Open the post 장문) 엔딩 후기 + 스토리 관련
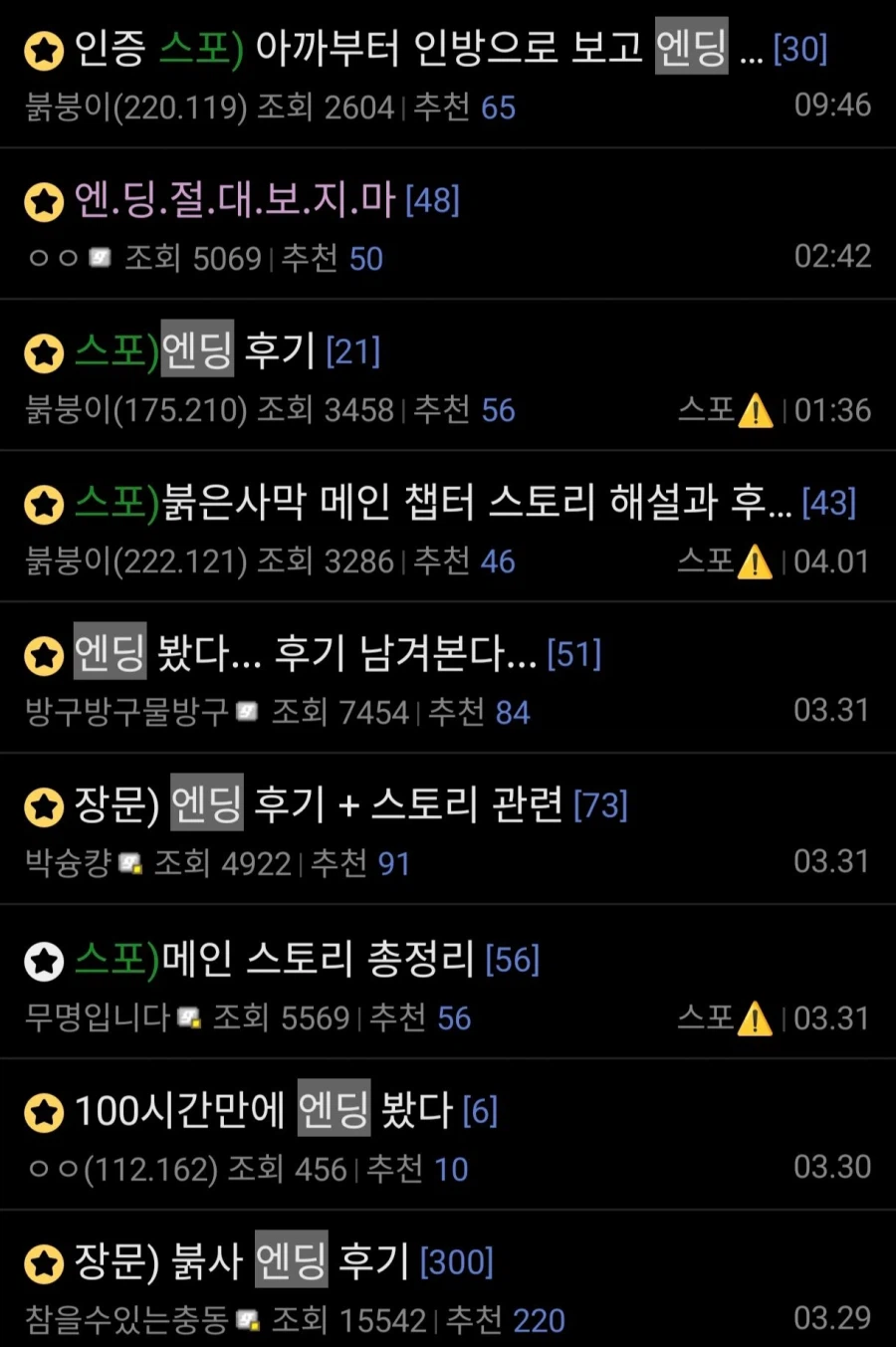Image resolution: width=896 pixels, height=1347 pixels. pyautogui.click(x=319, y=805)
